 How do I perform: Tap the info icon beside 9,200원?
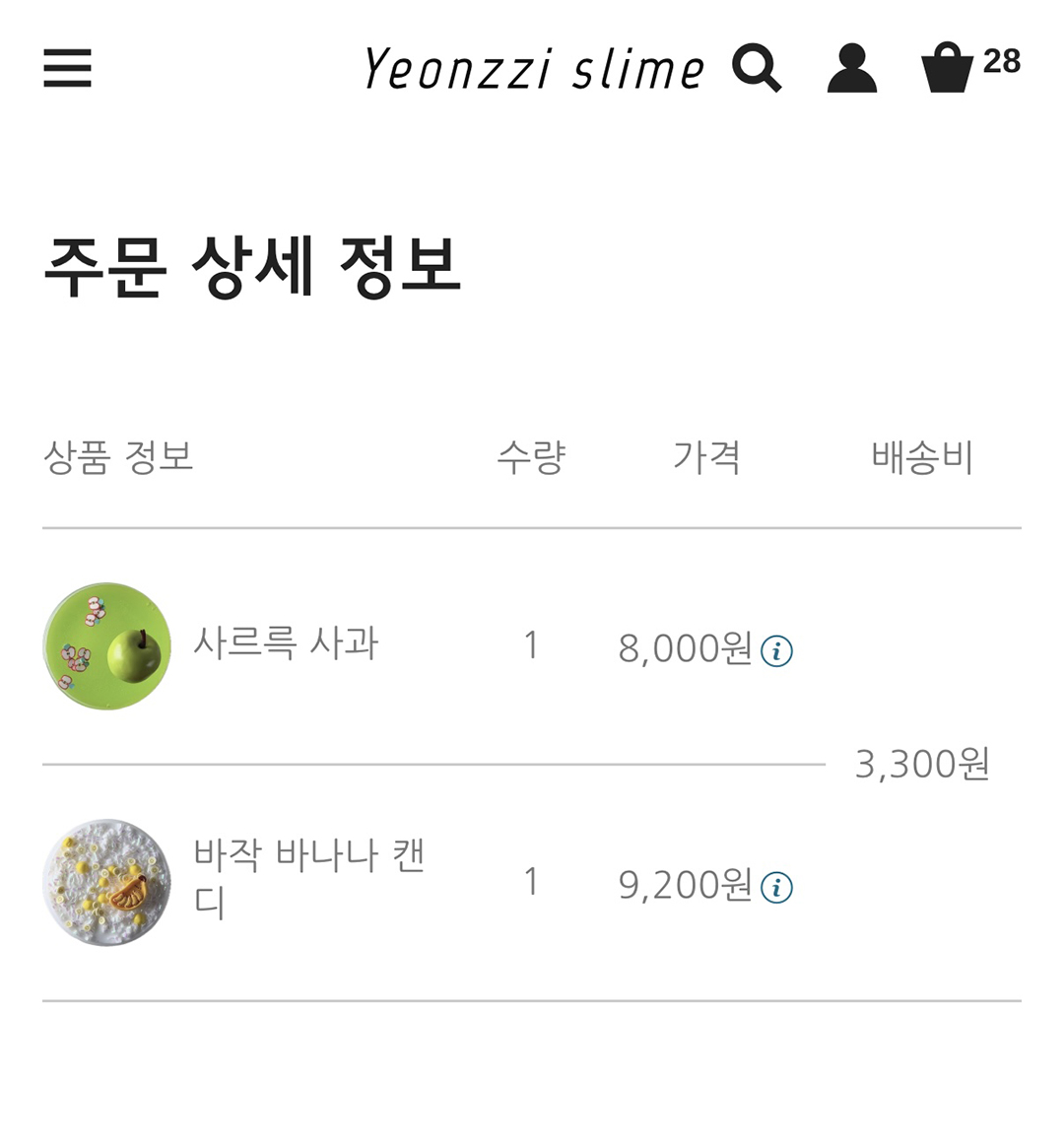click(x=776, y=888)
